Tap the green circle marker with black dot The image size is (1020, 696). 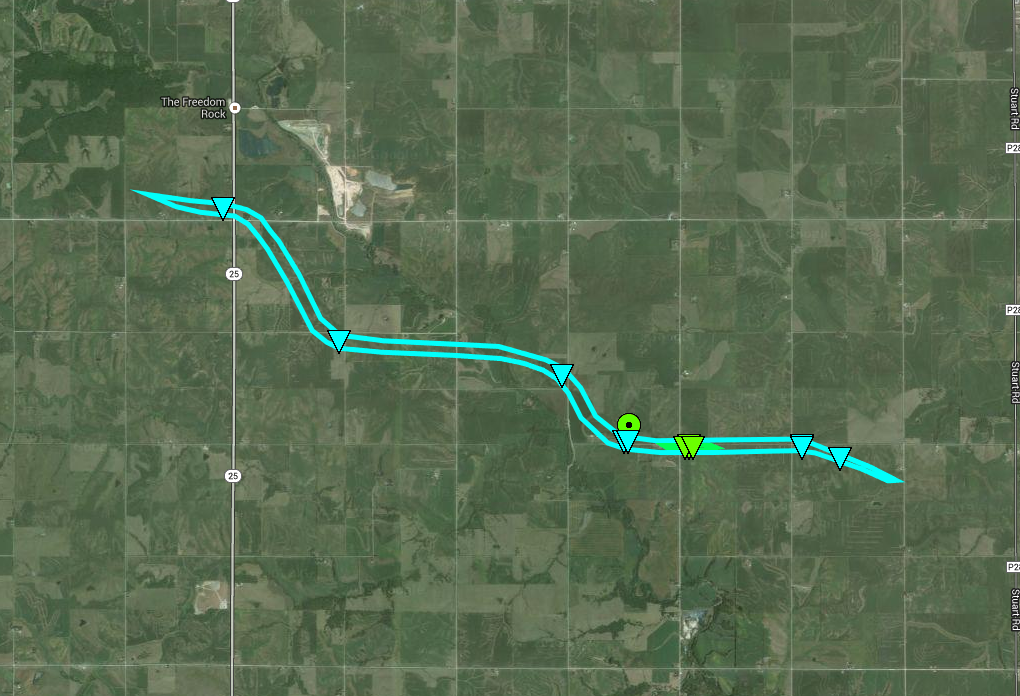point(628,424)
